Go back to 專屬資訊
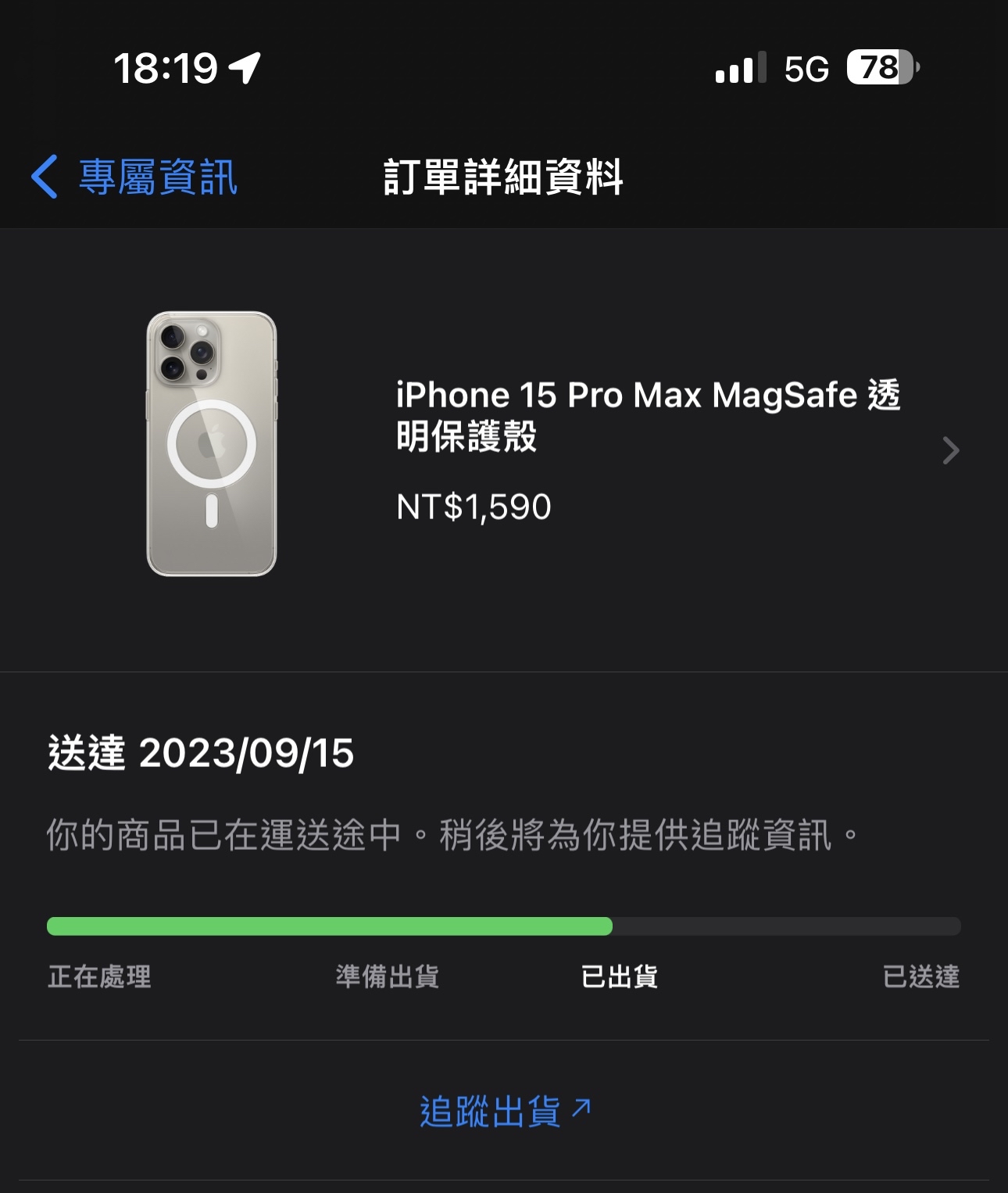 point(134,177)
